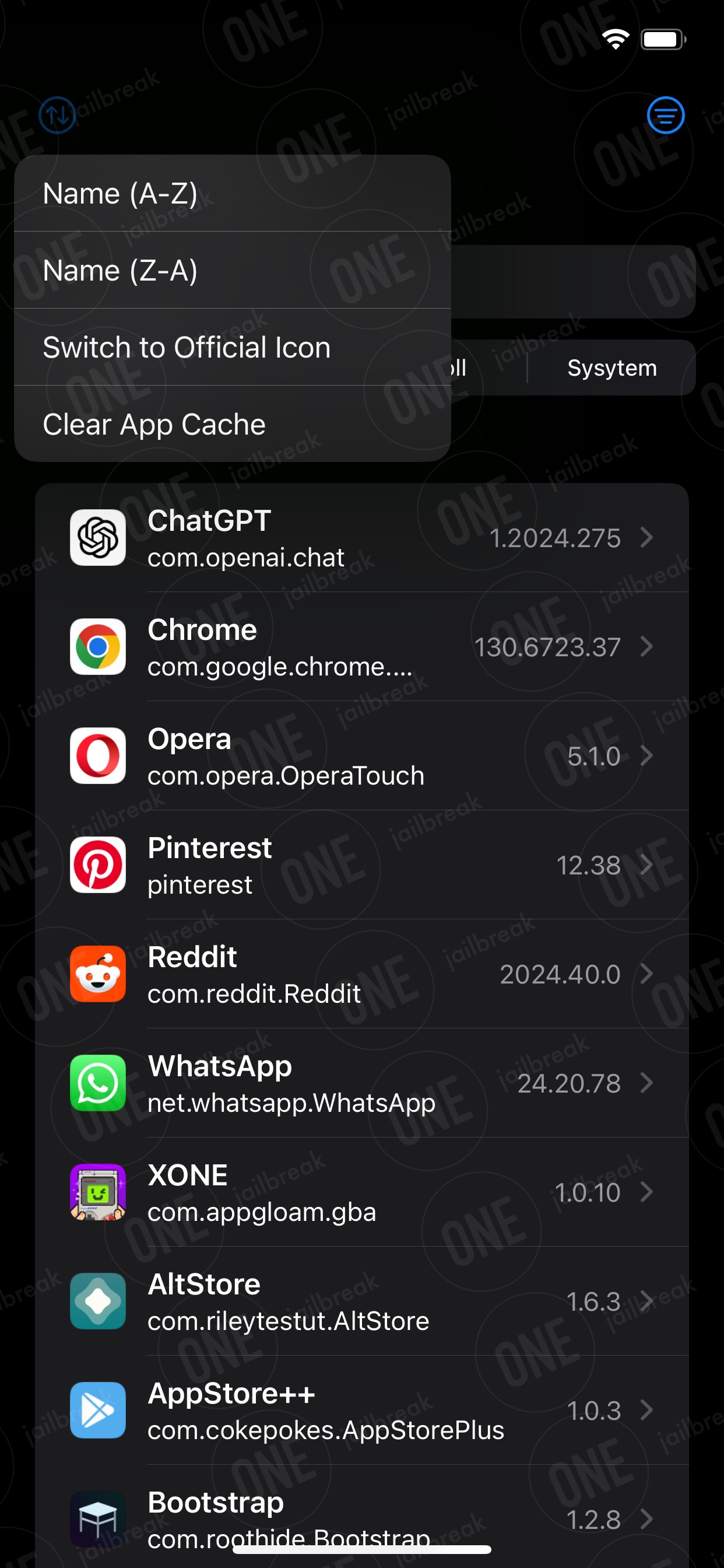This screenshot has width=724, height=1568.
Task: Open WhatsApp app row
Action: coord(362,1083)
